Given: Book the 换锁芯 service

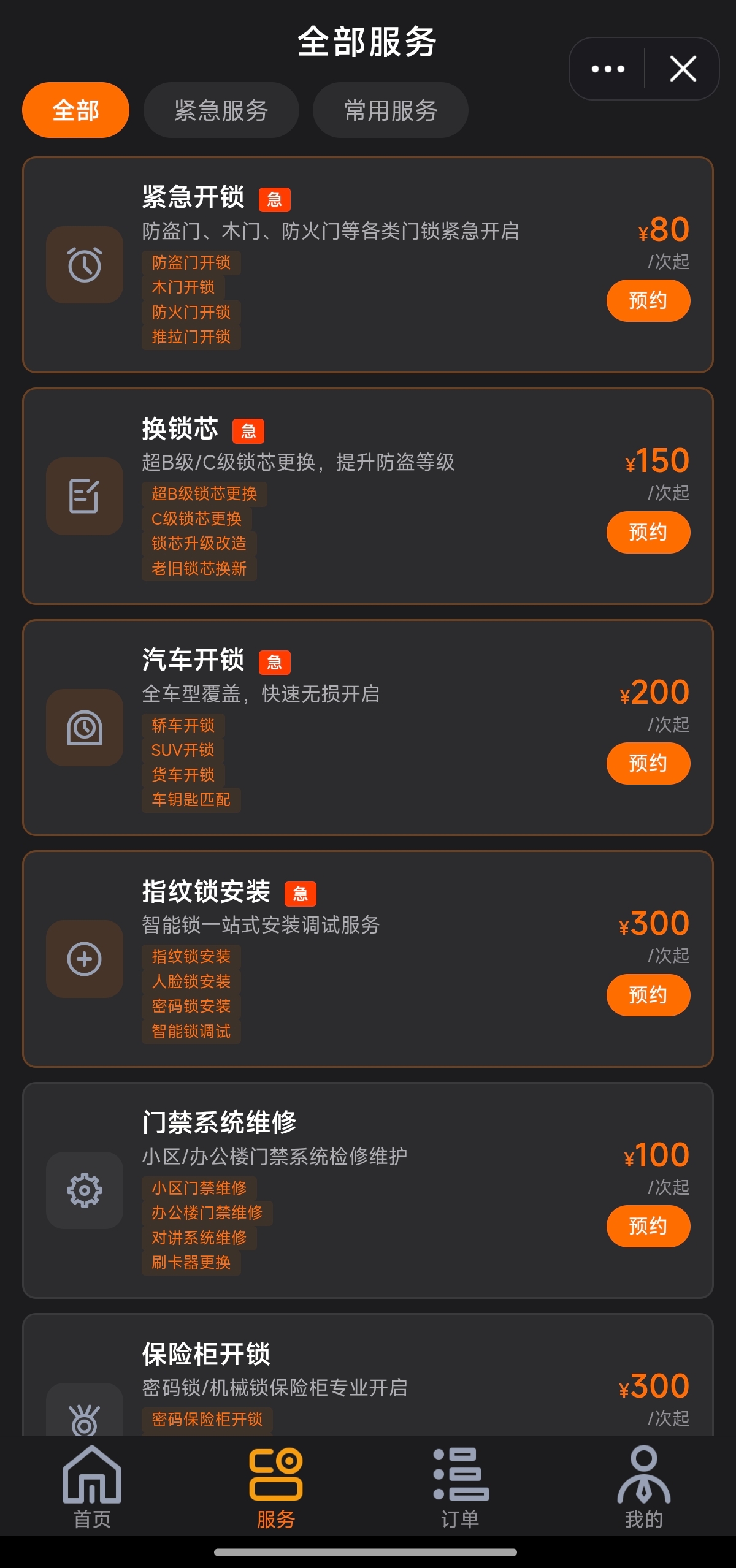Looking at the screenshot, I should [x=648, y=532].
